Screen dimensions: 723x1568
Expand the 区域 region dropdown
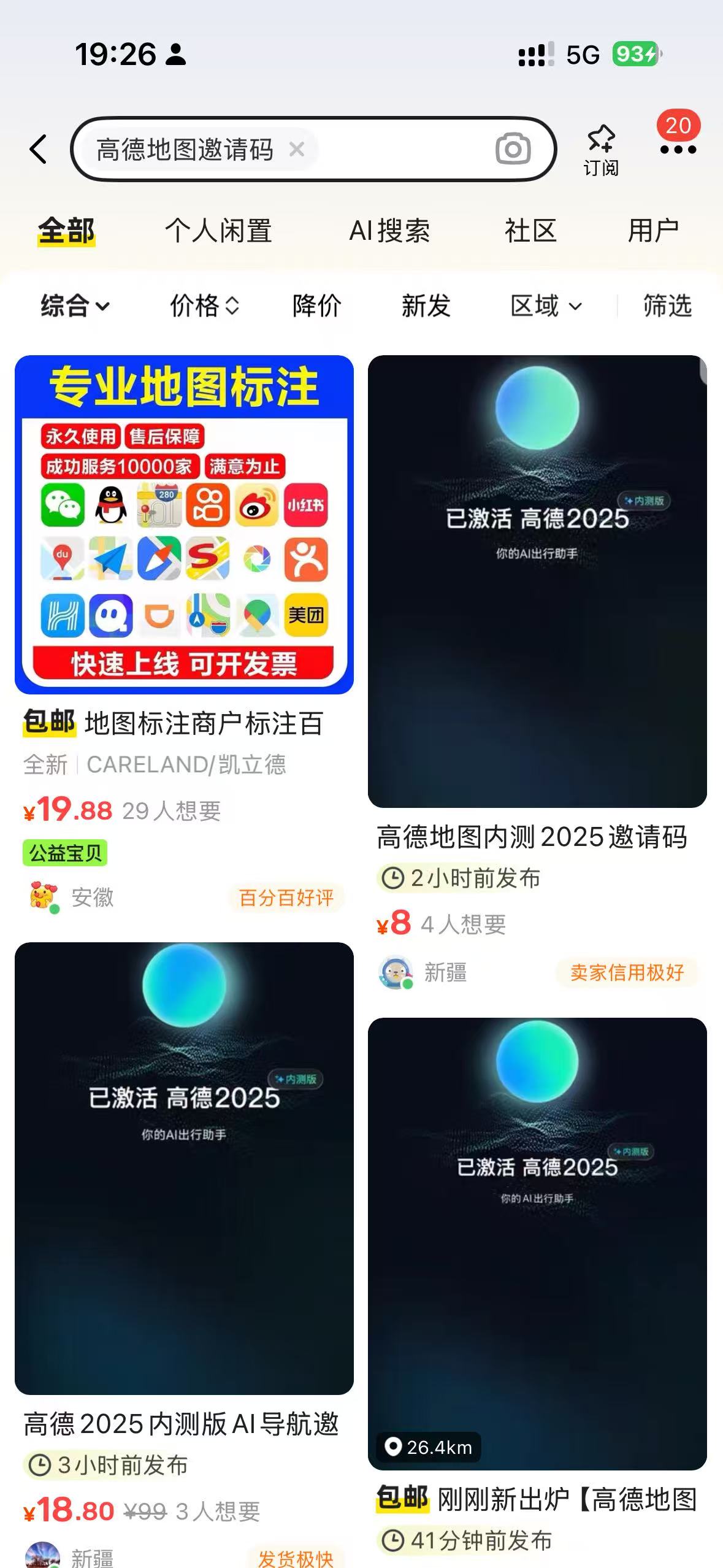point(546,306)
